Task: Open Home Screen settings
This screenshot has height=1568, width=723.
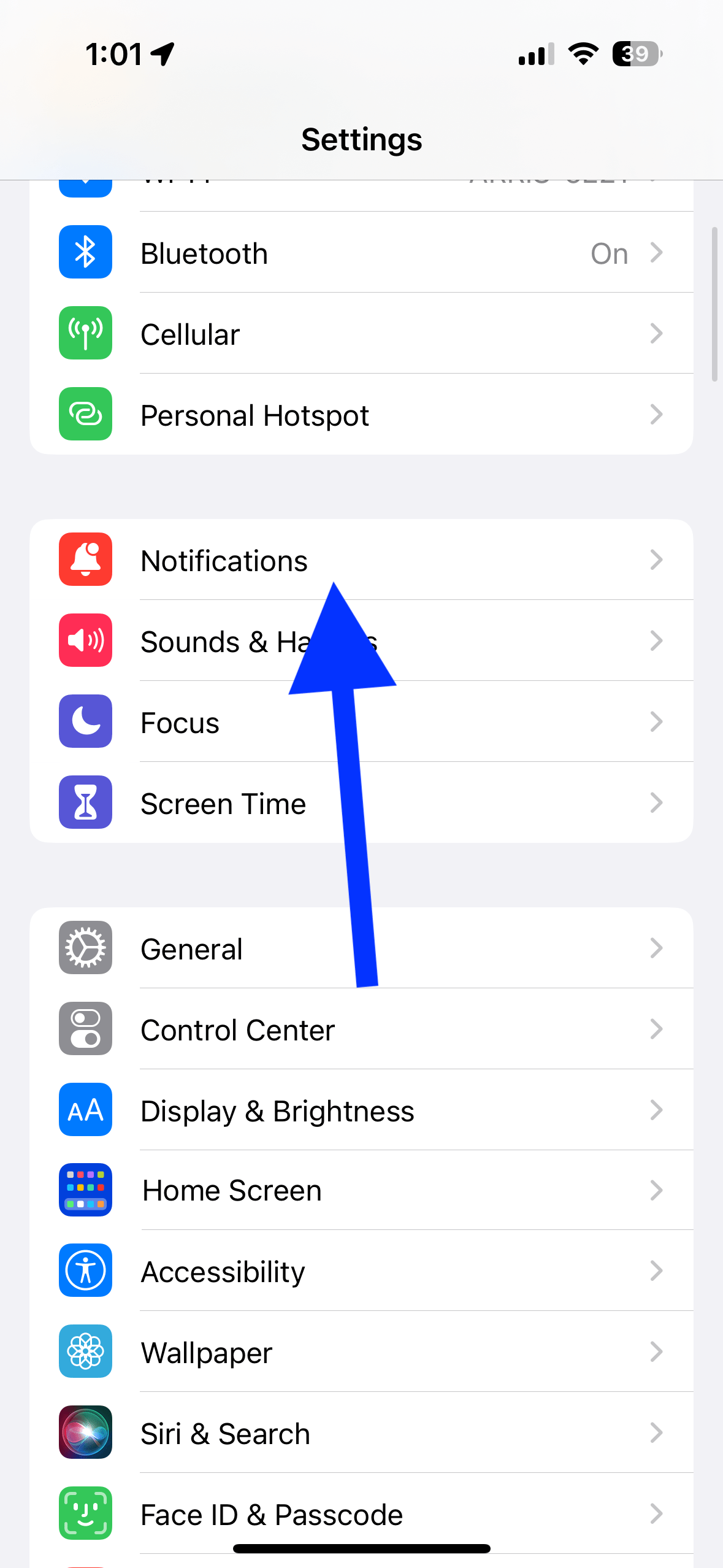Action: (x=361, y=1190)
